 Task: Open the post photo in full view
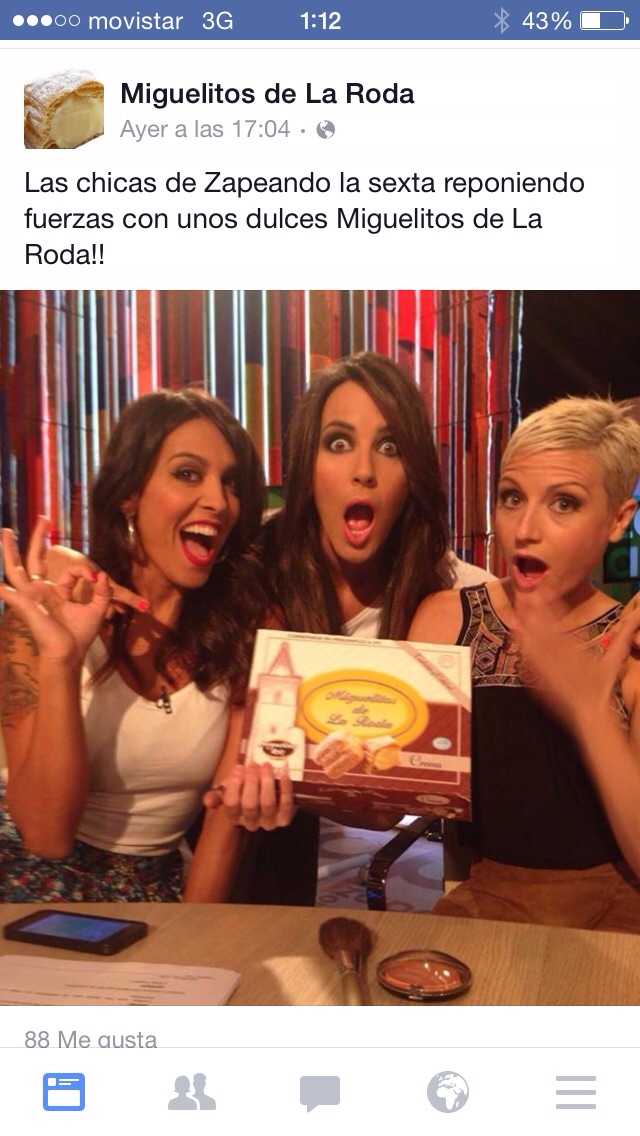click(x=320, y=646)
